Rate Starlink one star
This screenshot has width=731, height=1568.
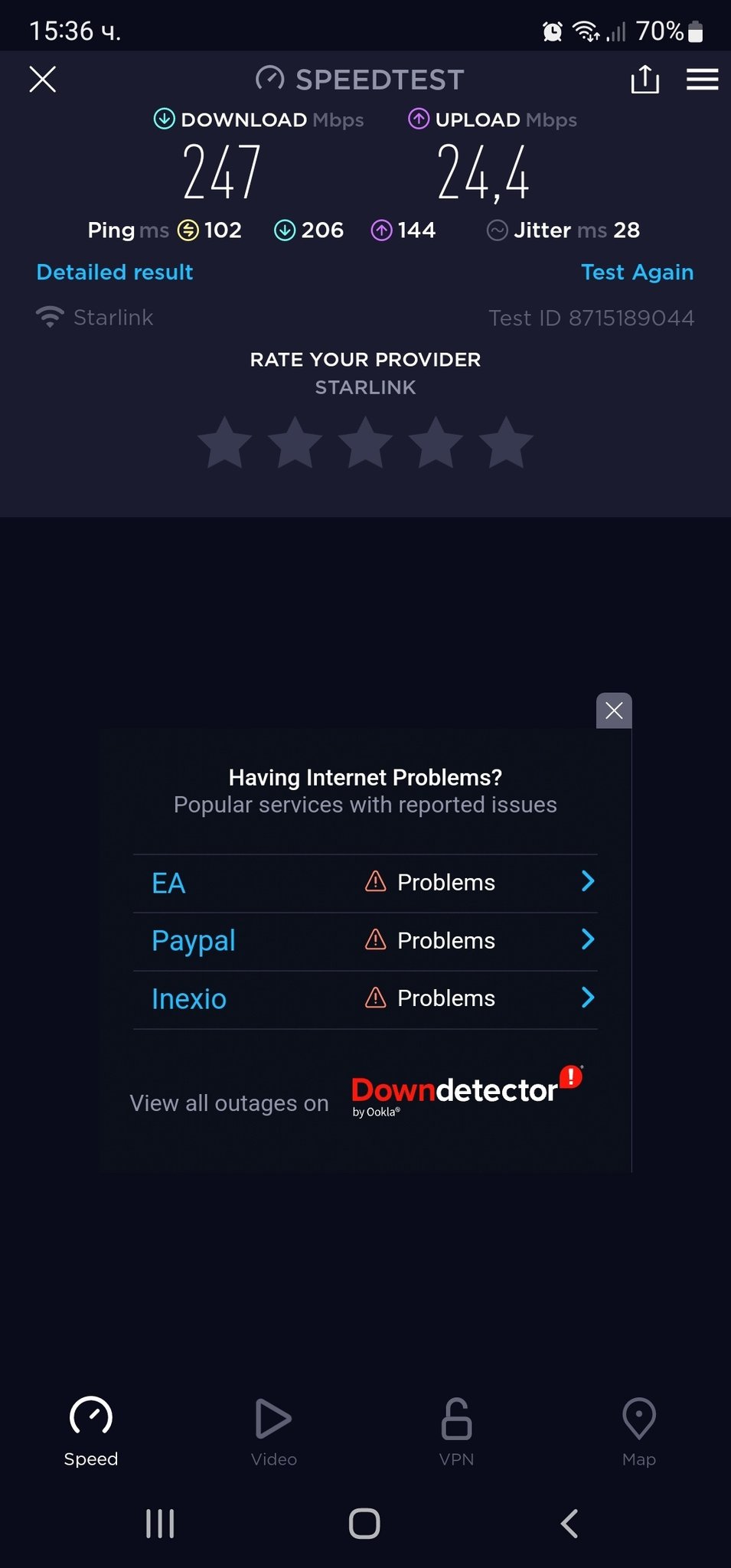224,443
